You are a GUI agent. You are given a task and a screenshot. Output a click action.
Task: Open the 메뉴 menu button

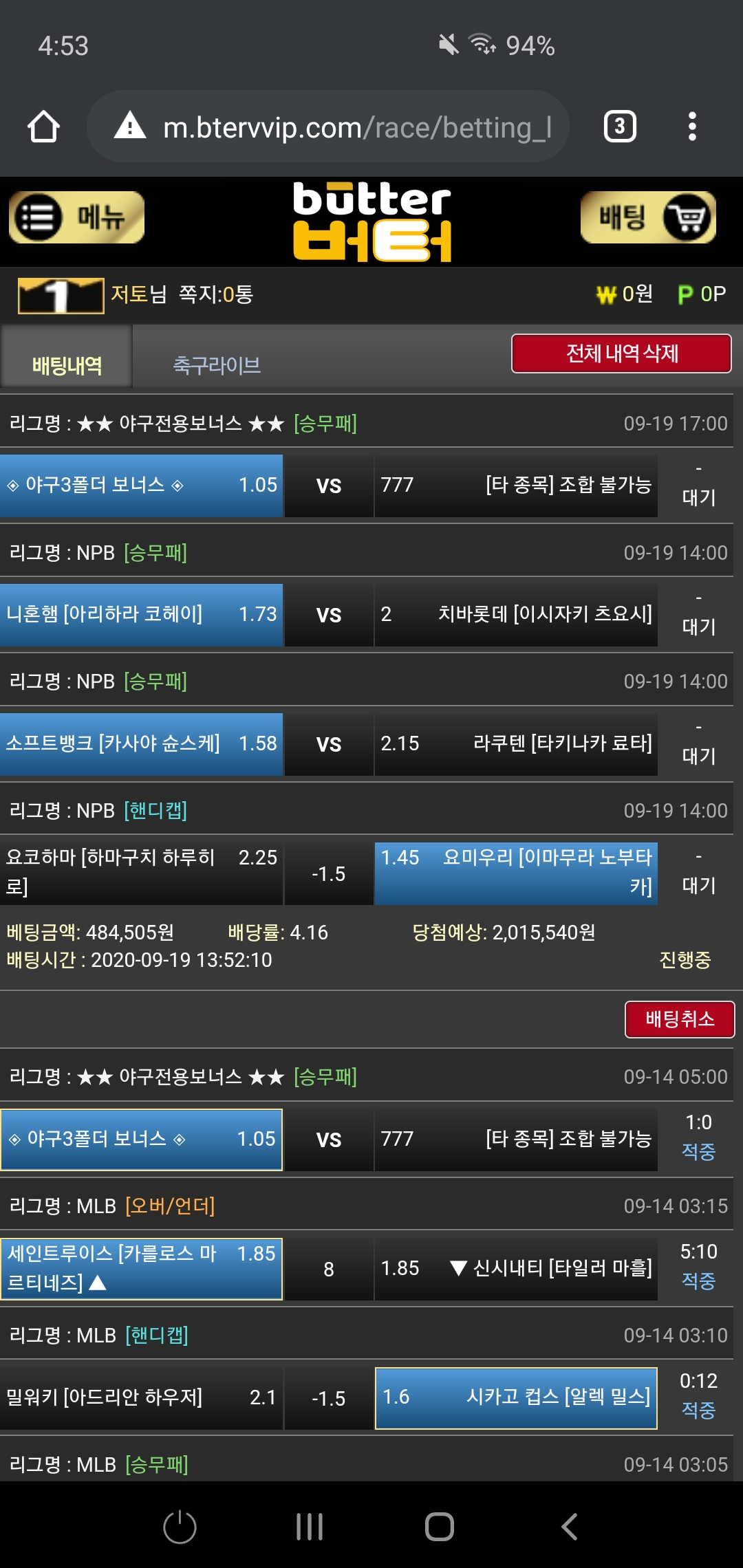click(x=76, y=218)
